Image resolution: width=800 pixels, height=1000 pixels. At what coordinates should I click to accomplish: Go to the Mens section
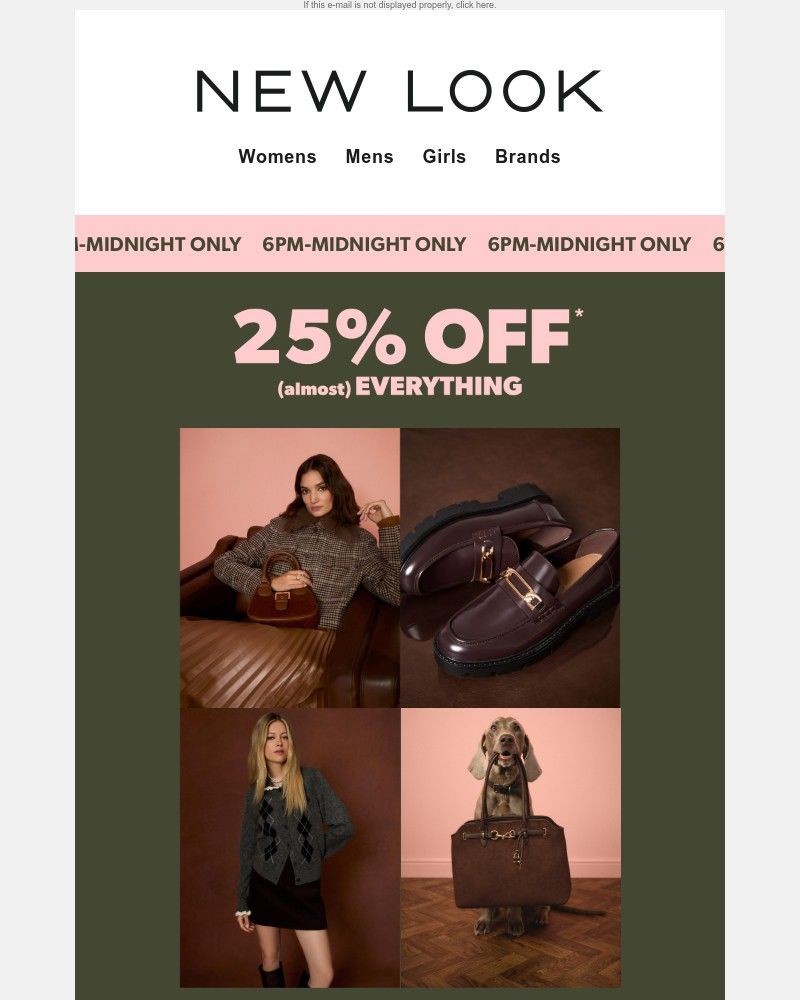point(369,157)
